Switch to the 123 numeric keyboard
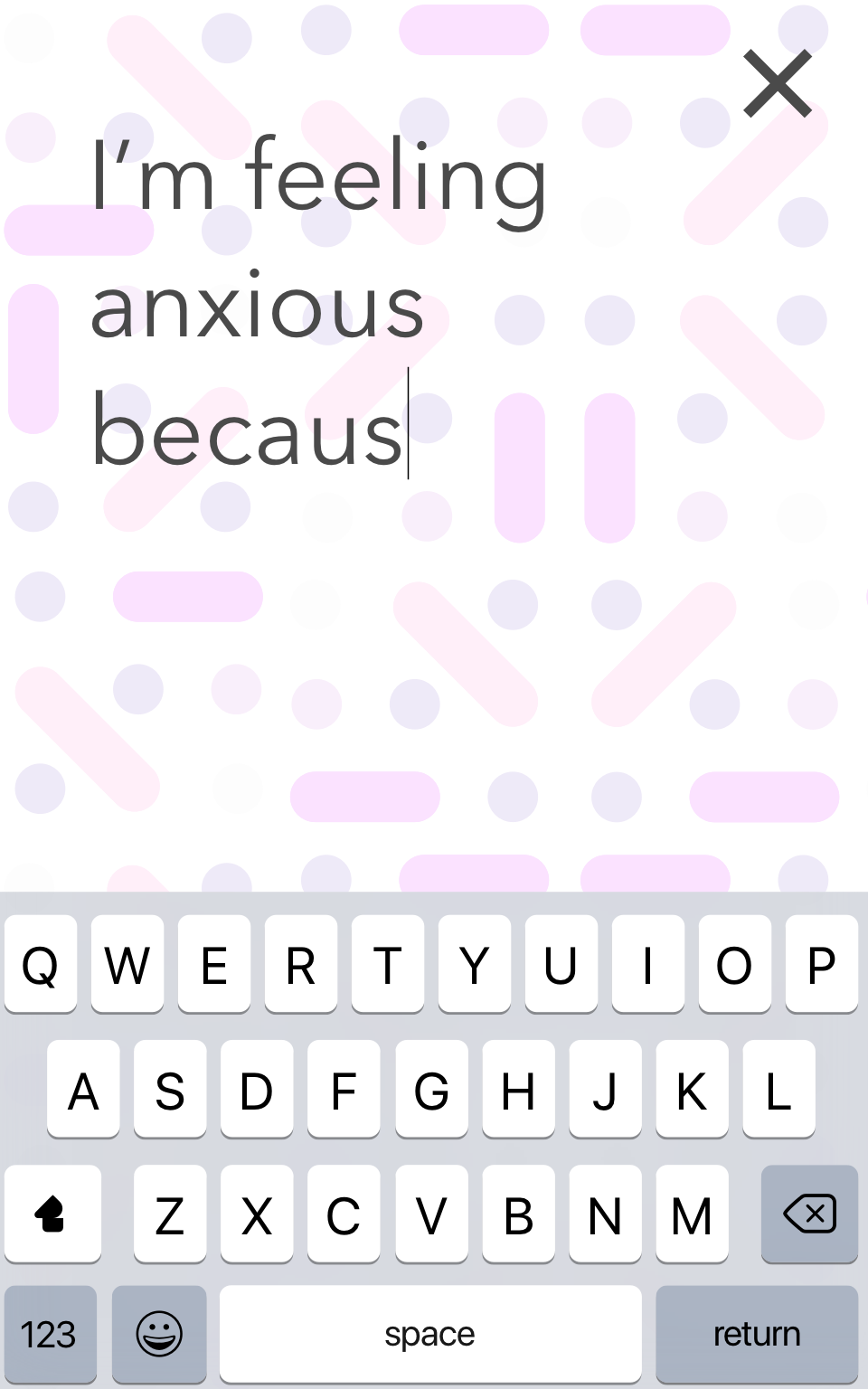Viewport: 868px width, 1389px height. 51,1334
